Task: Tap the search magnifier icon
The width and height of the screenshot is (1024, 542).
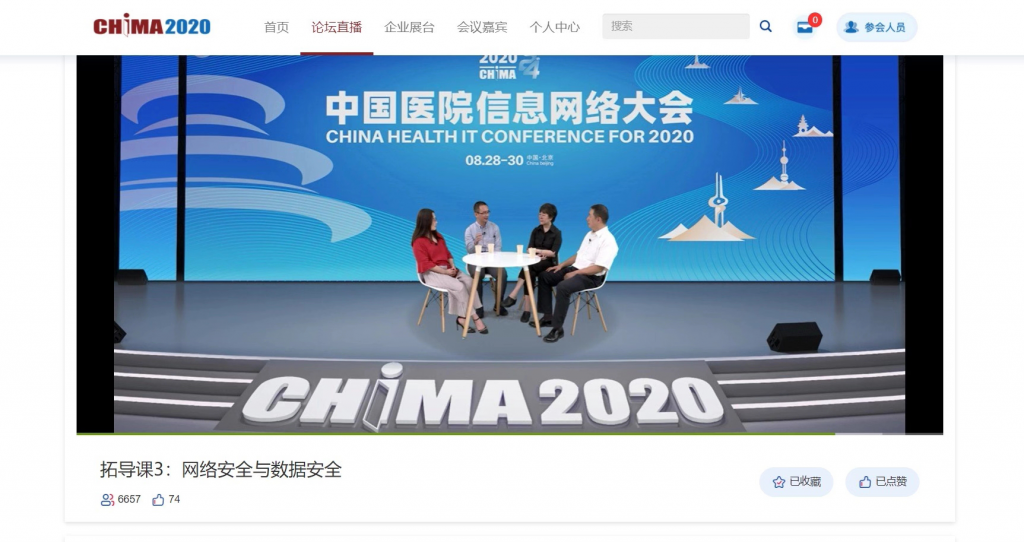Action: pos(766,27)
